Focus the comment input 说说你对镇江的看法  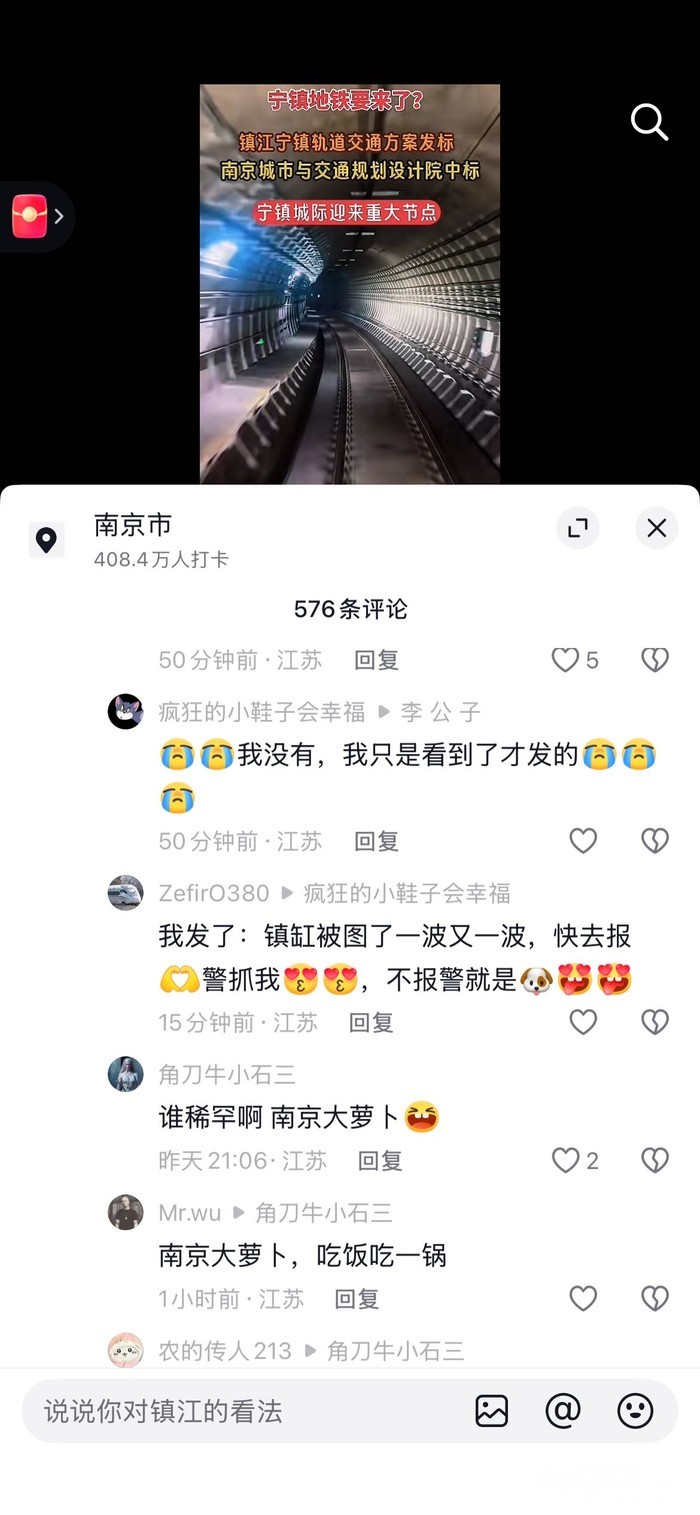click(240, 1411)
